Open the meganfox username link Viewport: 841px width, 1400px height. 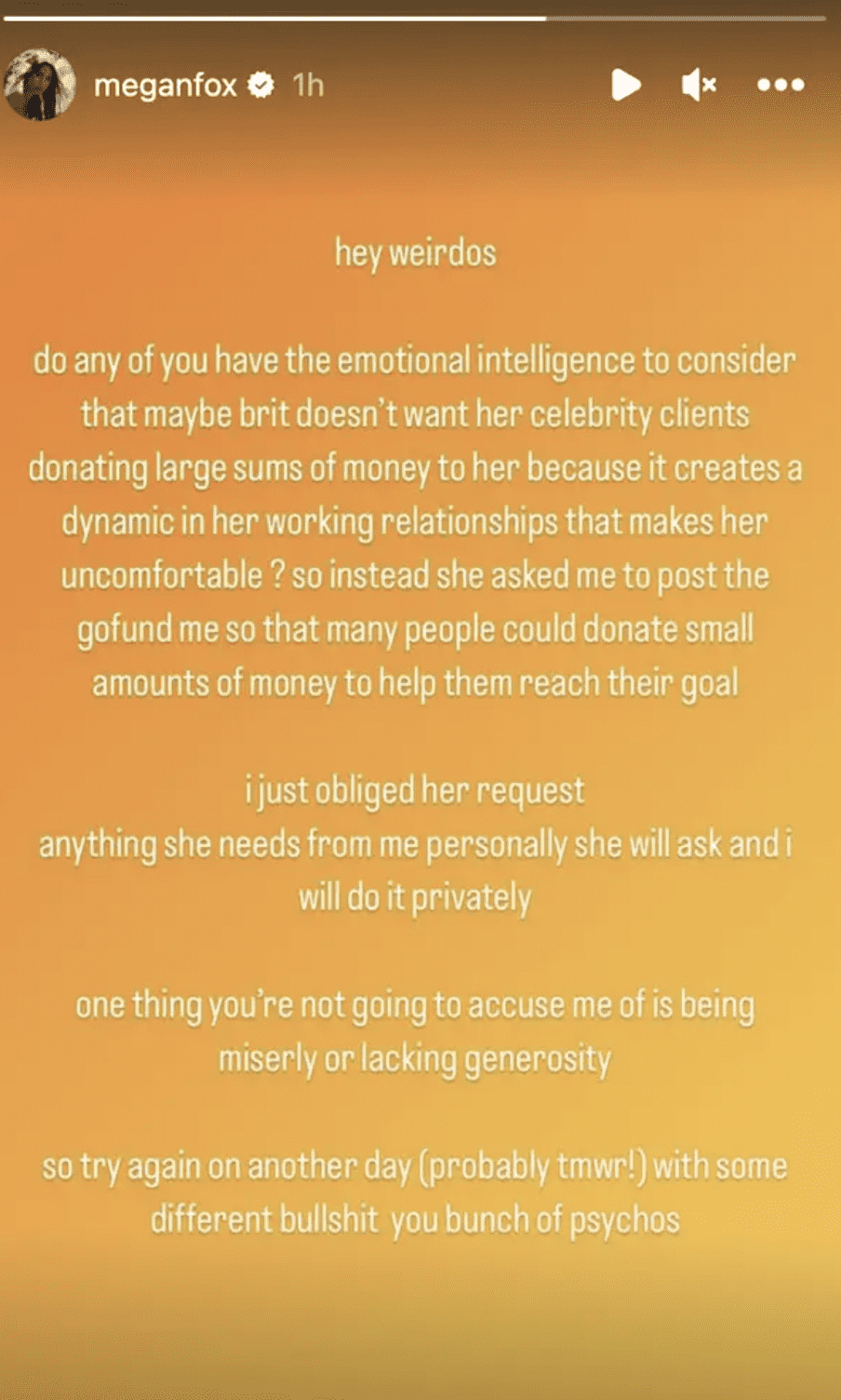click(166, 86)
